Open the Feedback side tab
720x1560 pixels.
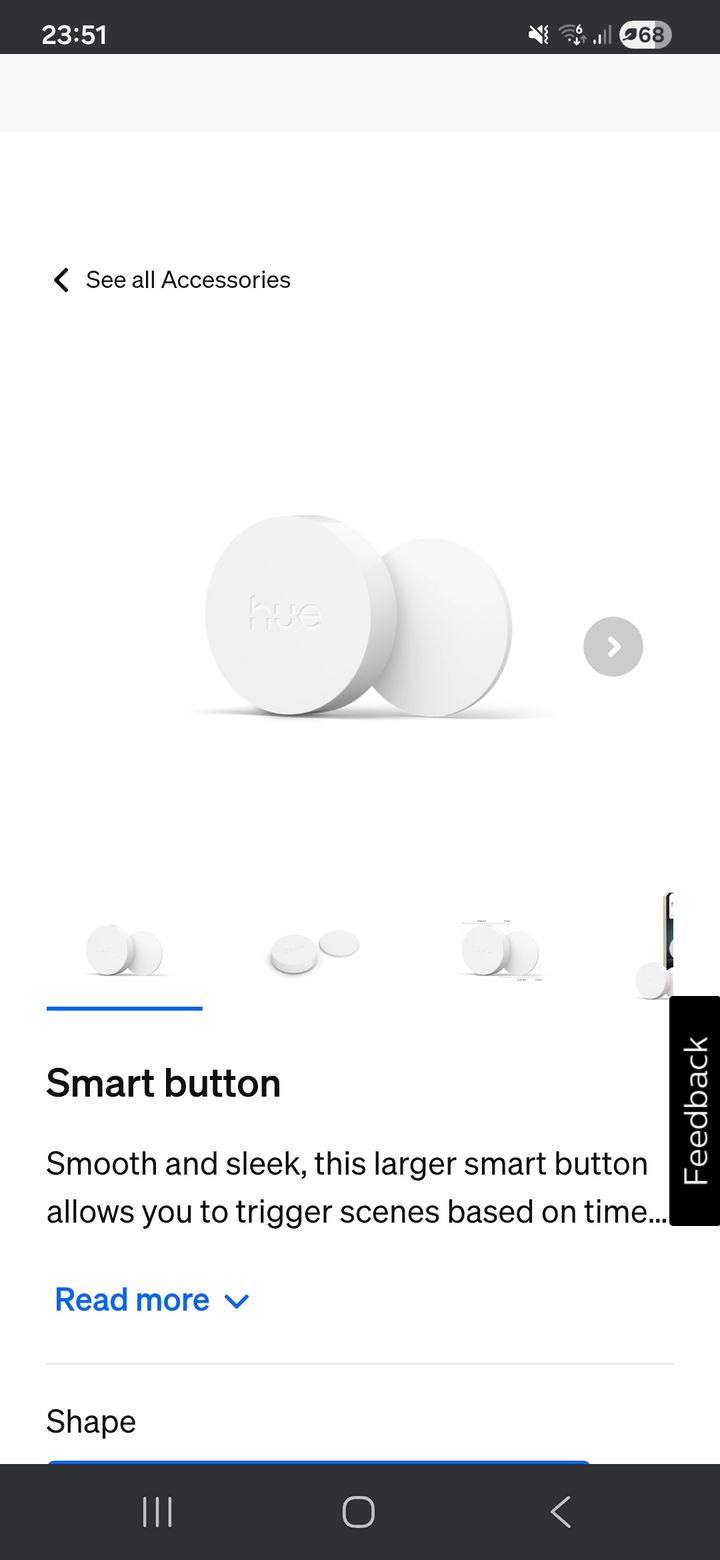pyautogui.click(x=695, y=1110)
